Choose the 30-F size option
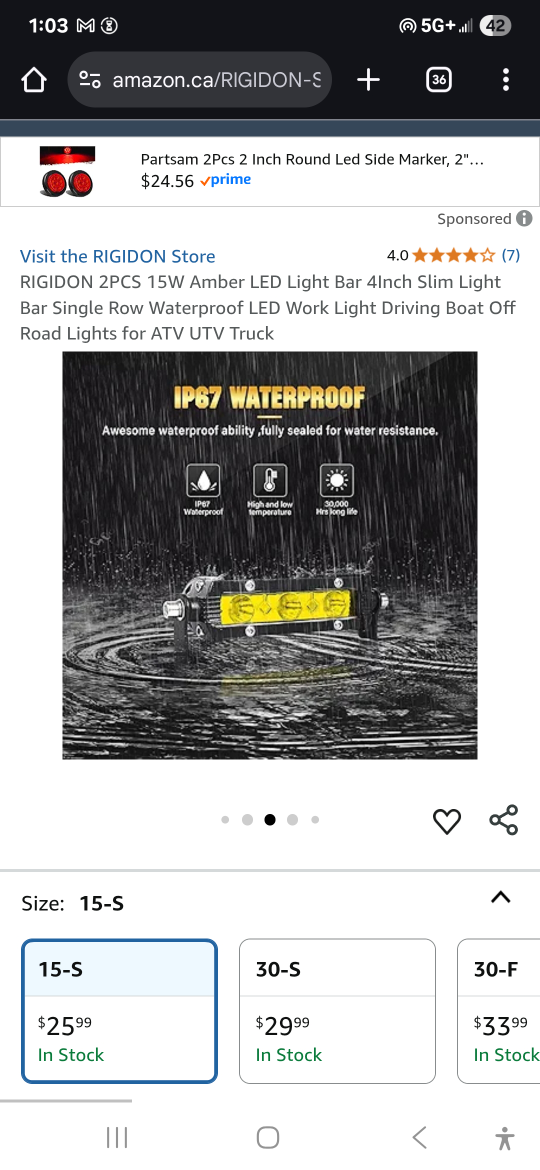Viewport: 540px width, 1170px height. (x=498, y=1011)
